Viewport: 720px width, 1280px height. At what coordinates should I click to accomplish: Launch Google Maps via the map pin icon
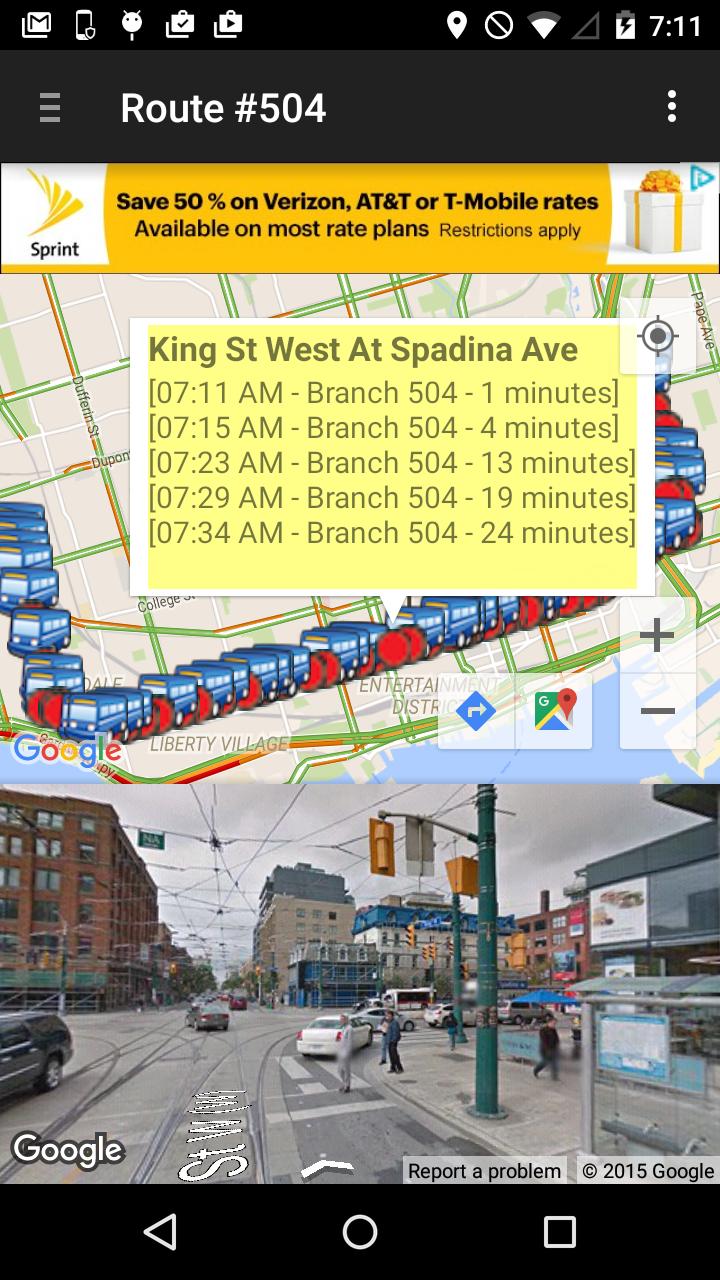[x=555, y=712]
